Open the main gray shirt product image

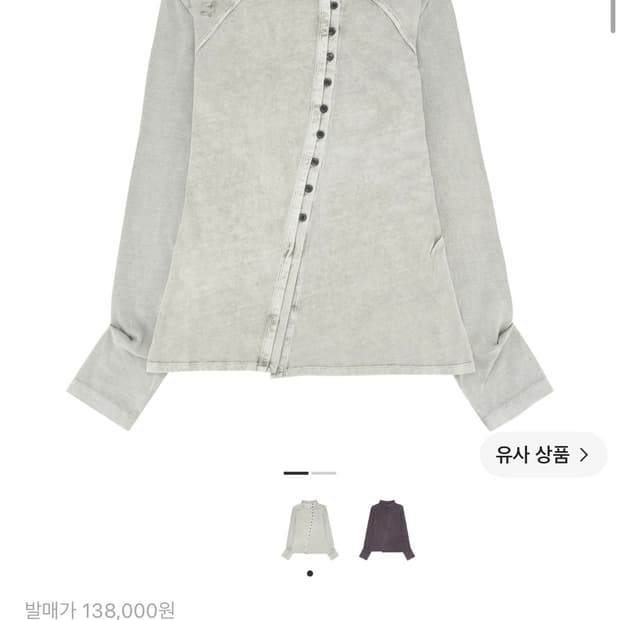pos(310,214)
